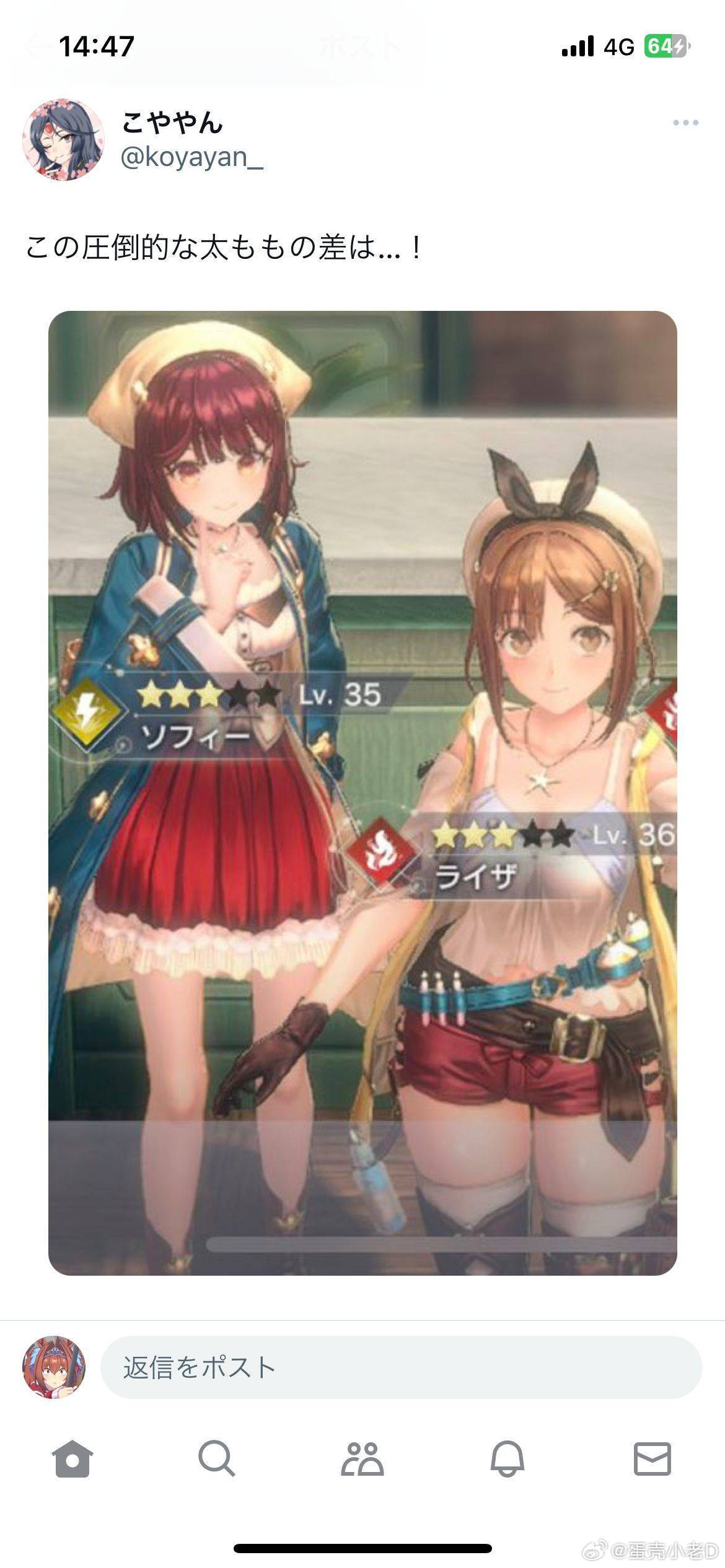This screenshot has width=725, height=1568.
Task: Switch to the Search tab
Action: click(x=216, y=1459)
